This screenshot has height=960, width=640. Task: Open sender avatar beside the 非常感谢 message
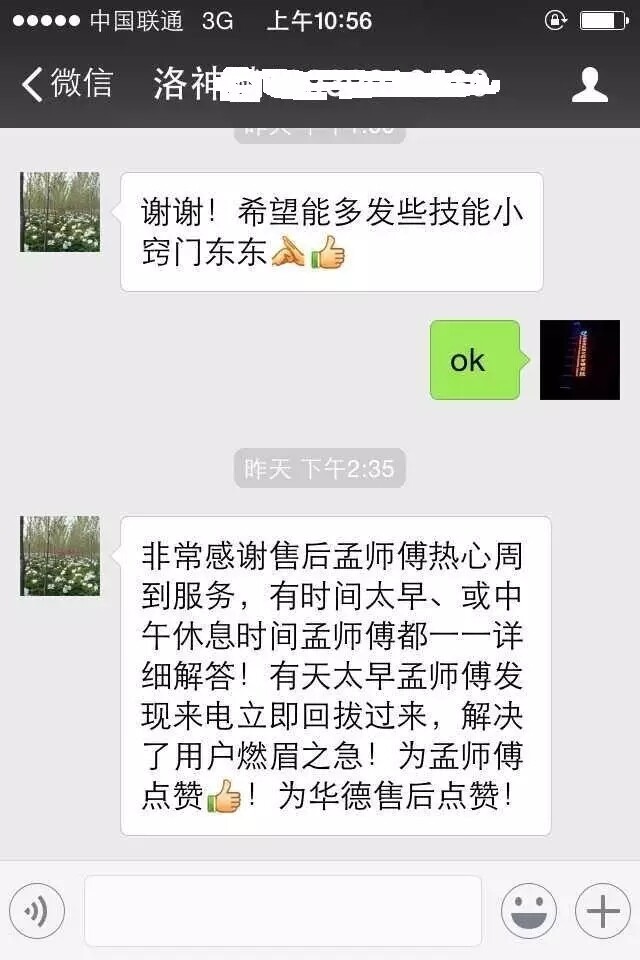click(x=60, y=556)
